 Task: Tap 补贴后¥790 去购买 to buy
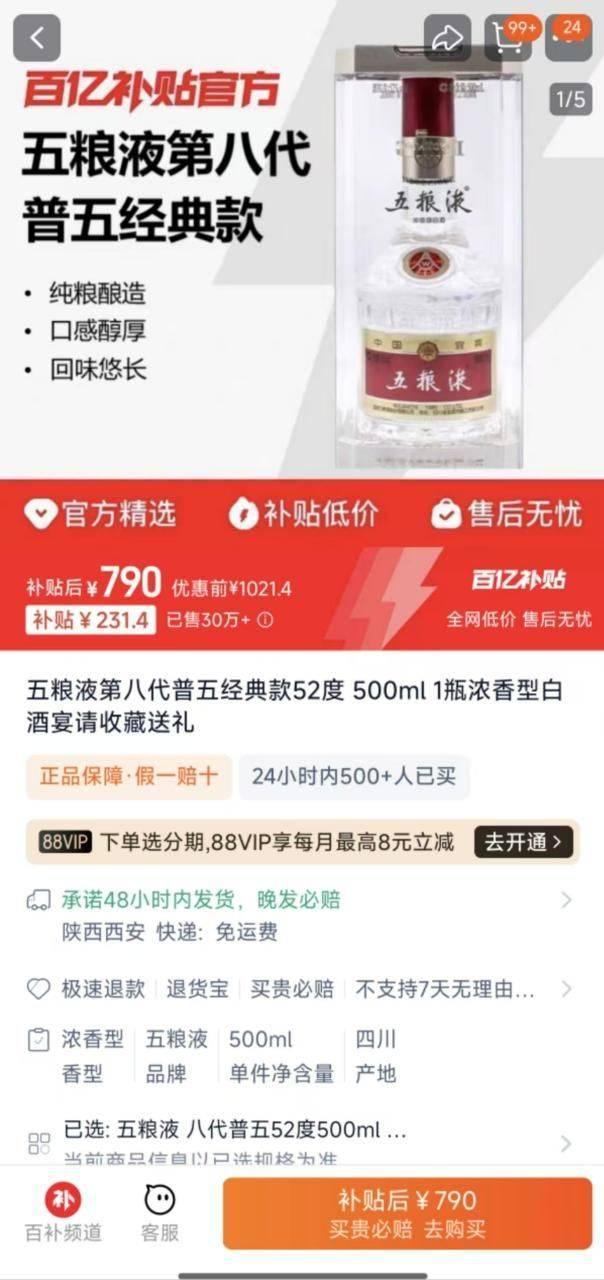pos(407,1213)
